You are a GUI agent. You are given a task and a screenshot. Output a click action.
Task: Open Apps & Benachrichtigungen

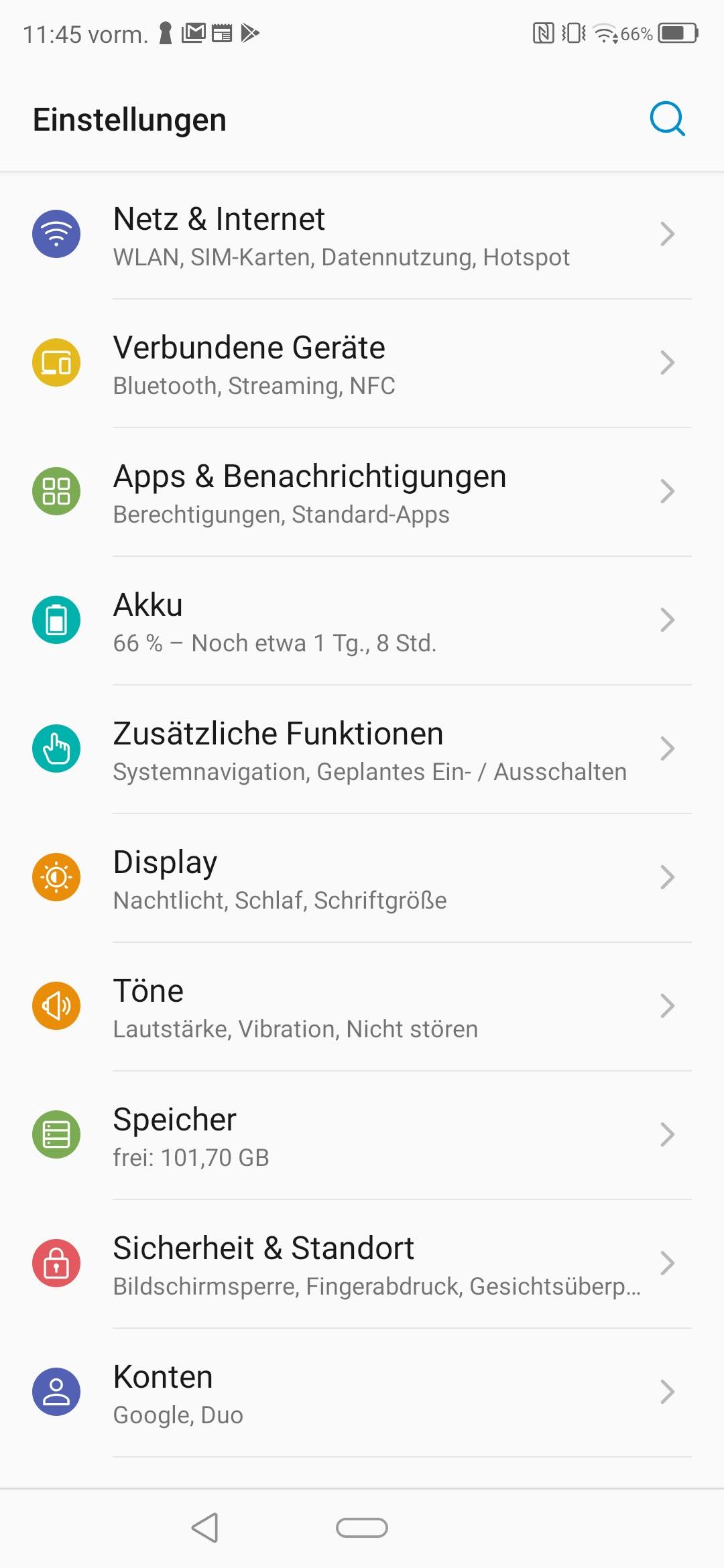point(362,493)
